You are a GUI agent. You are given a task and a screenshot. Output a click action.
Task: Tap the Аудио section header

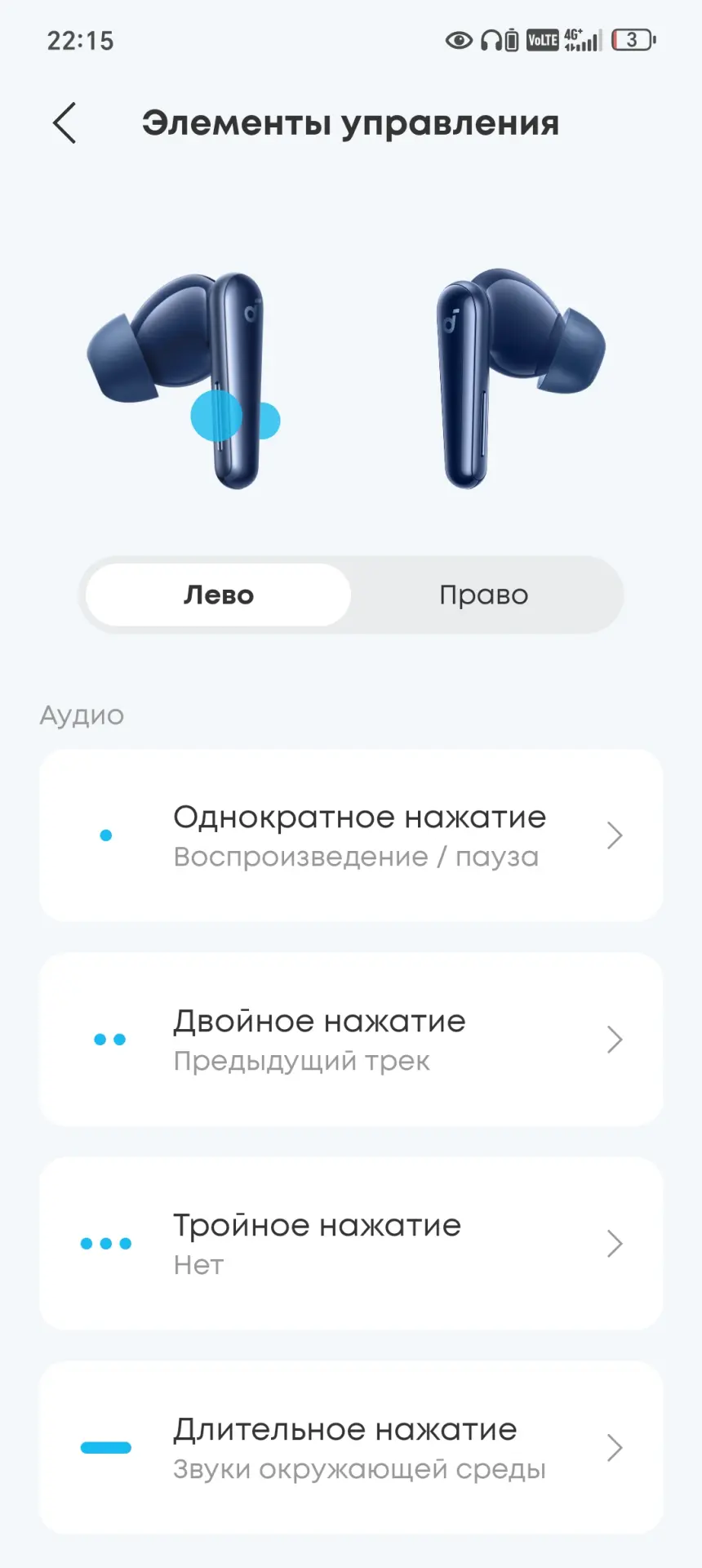coord(81,715)
